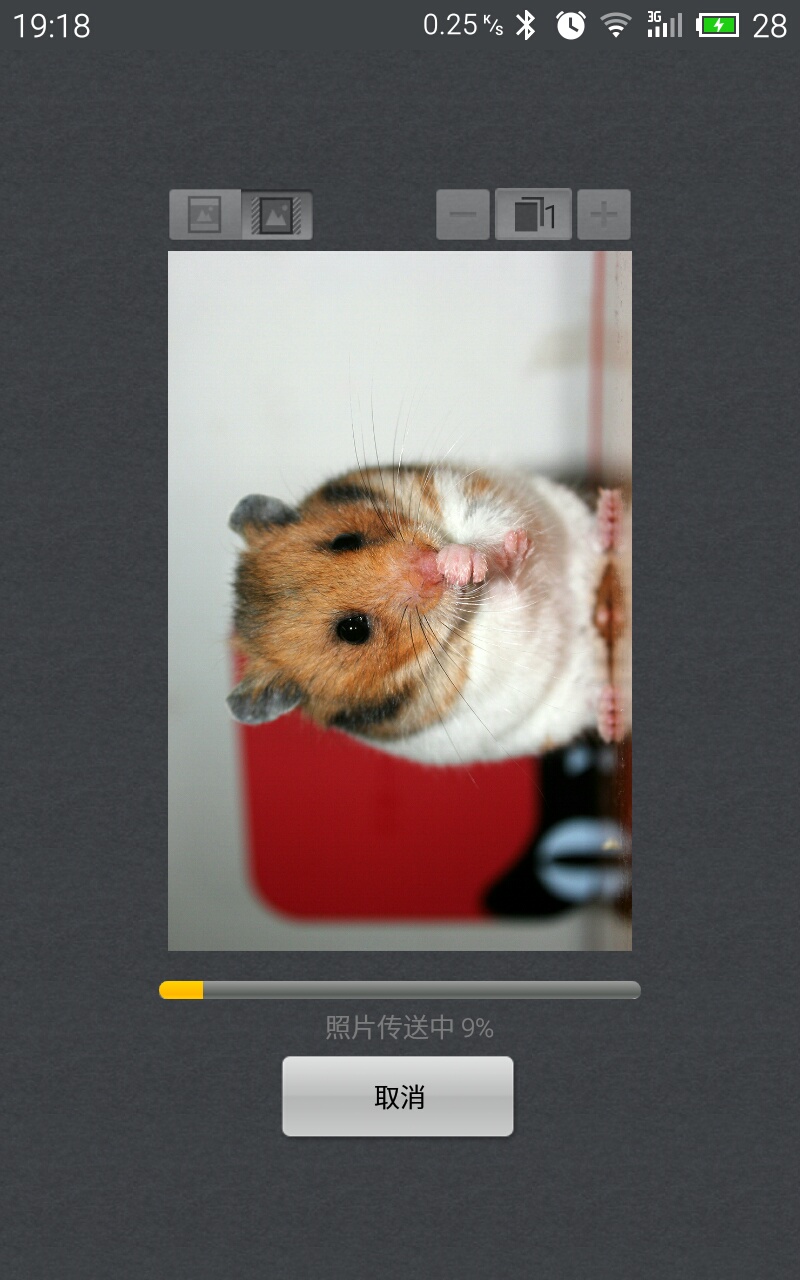Tap 取消 to cancel photo transfer
The image size is (800, 1280).
pyautogui.click(x=398, y=1096)
